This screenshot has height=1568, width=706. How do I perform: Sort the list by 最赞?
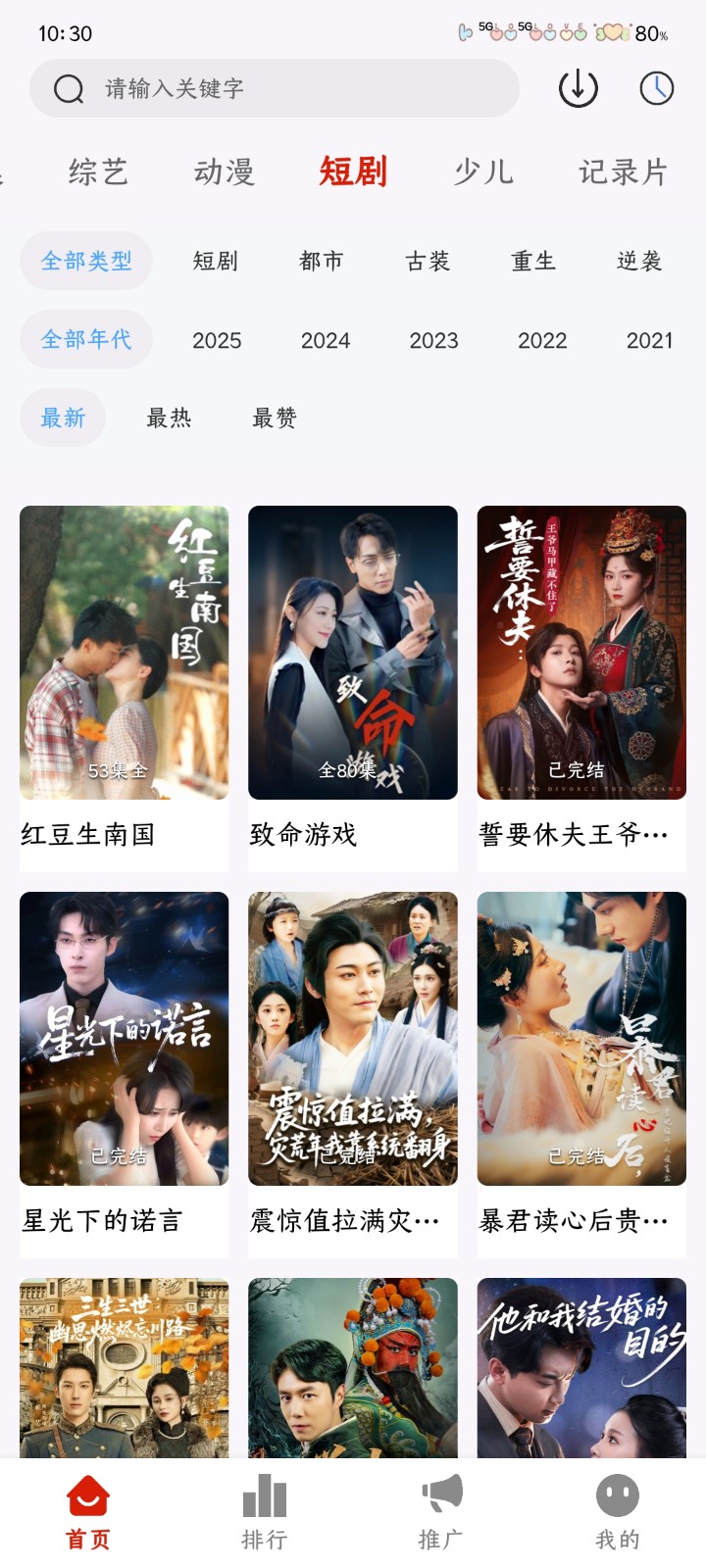click(x=275, y=417)
